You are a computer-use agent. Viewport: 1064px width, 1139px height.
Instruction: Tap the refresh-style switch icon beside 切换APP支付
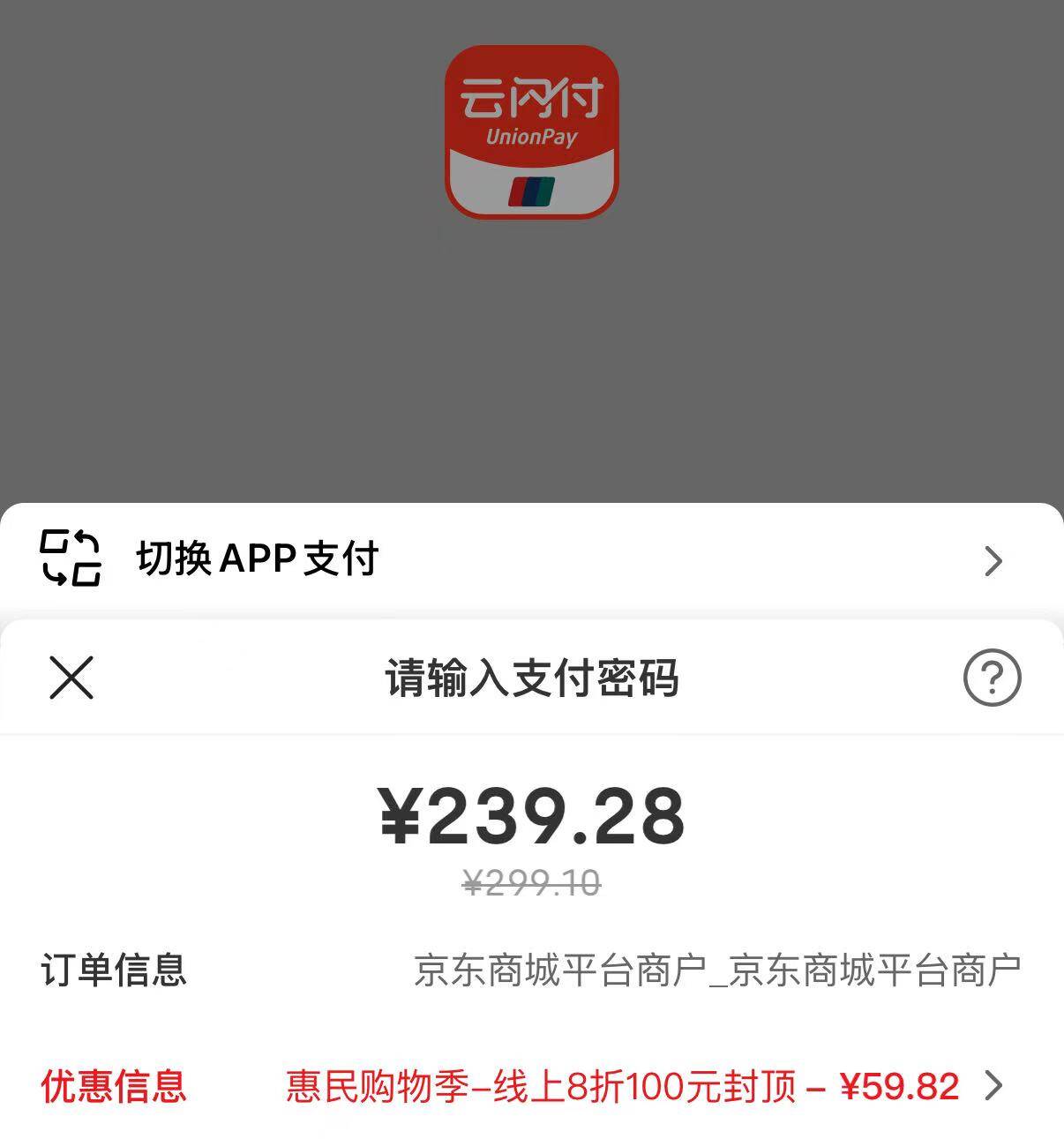tap(71, 559)
